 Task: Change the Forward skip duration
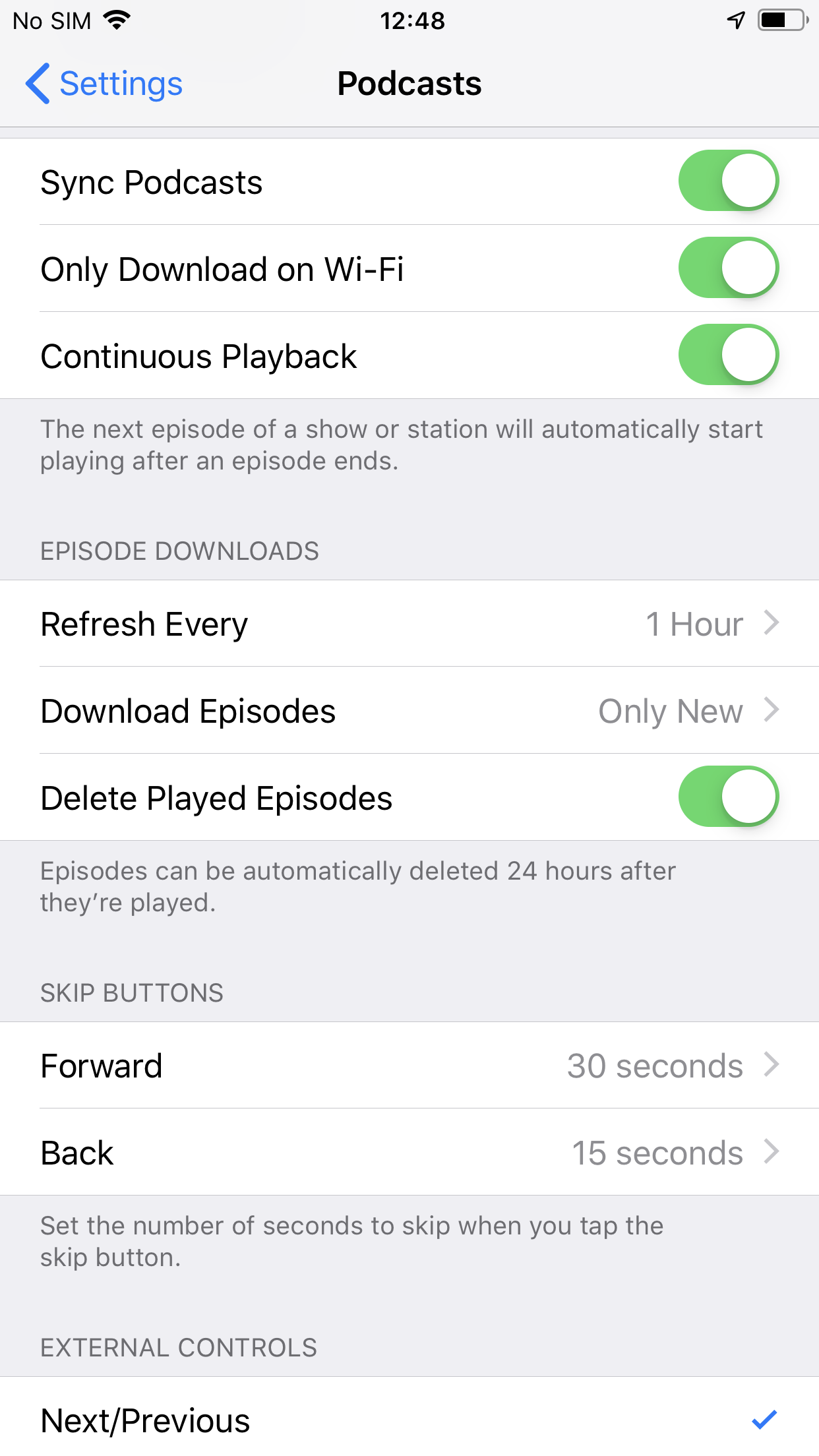click(409, 1066)
